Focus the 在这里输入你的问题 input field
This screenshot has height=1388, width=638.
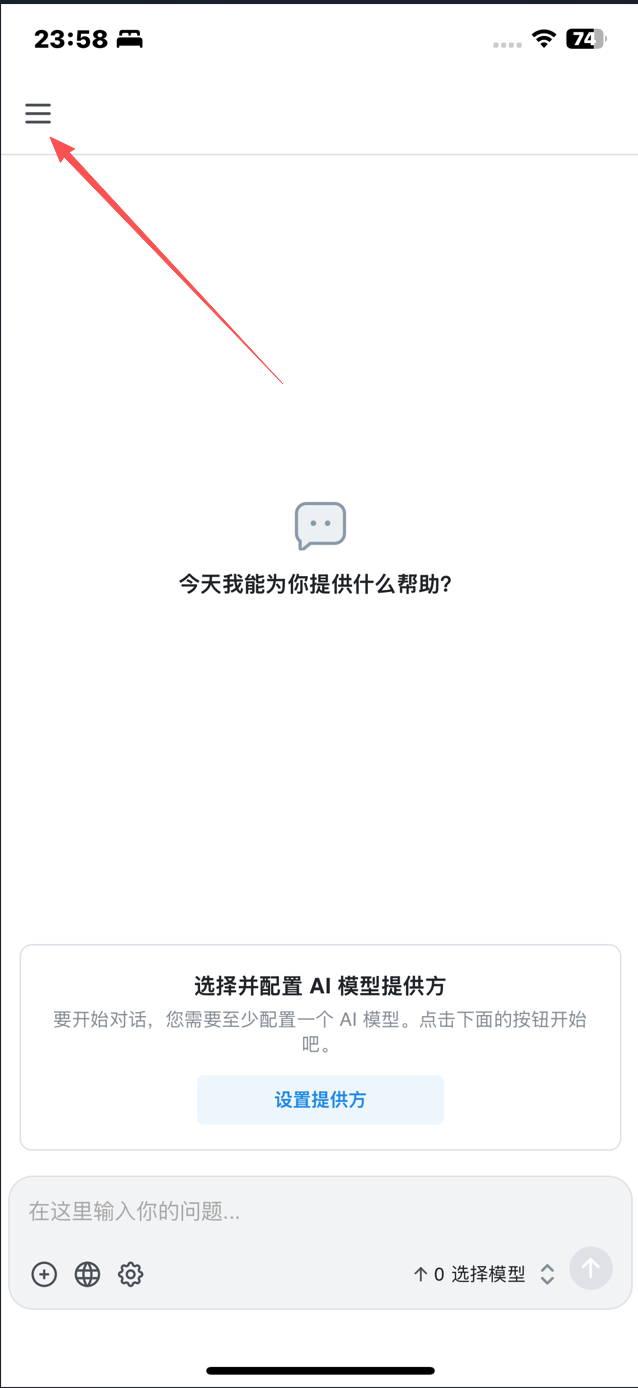pos(320,1212)
